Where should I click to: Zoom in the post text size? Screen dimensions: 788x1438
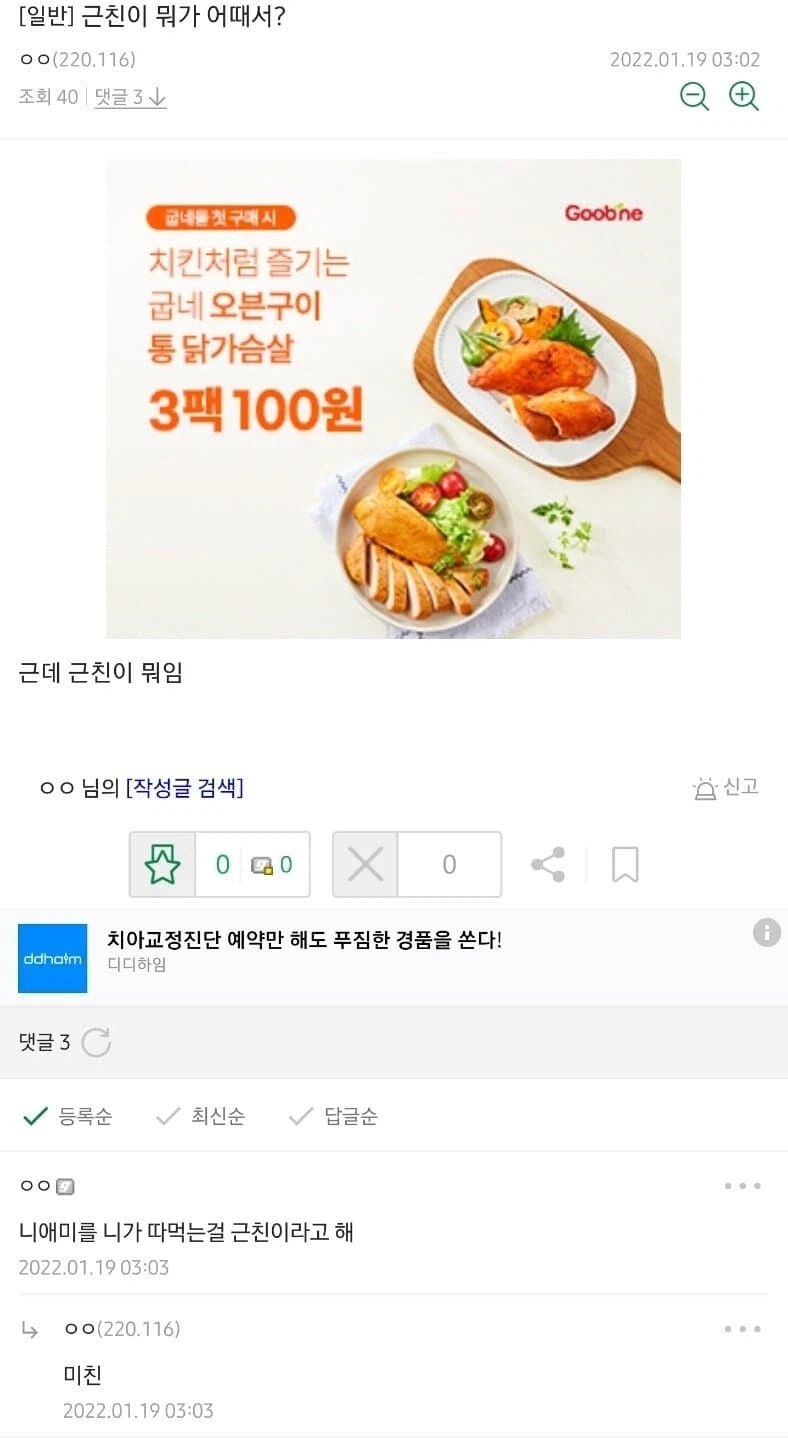click(744, 96)
